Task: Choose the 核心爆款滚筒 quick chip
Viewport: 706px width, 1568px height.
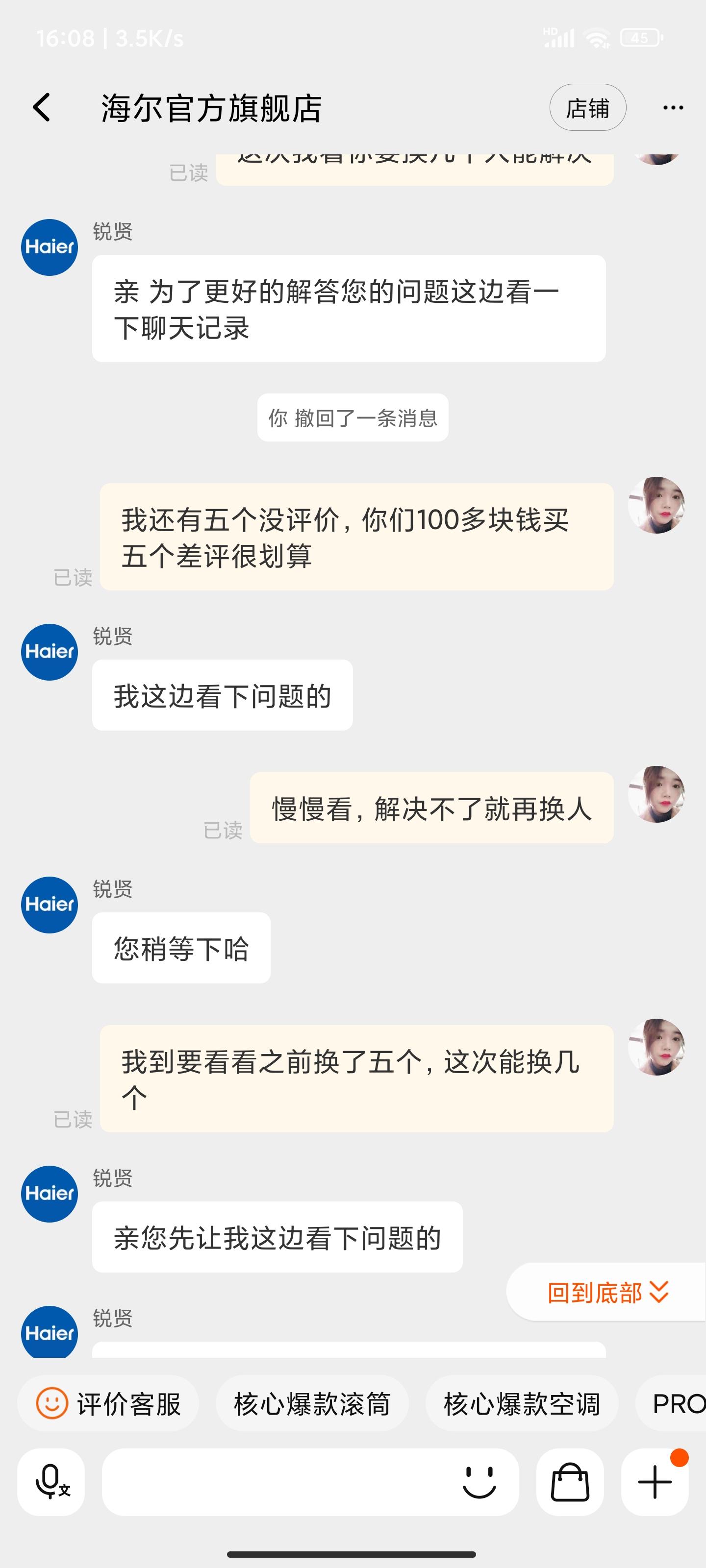Action: click(312, 1404)
